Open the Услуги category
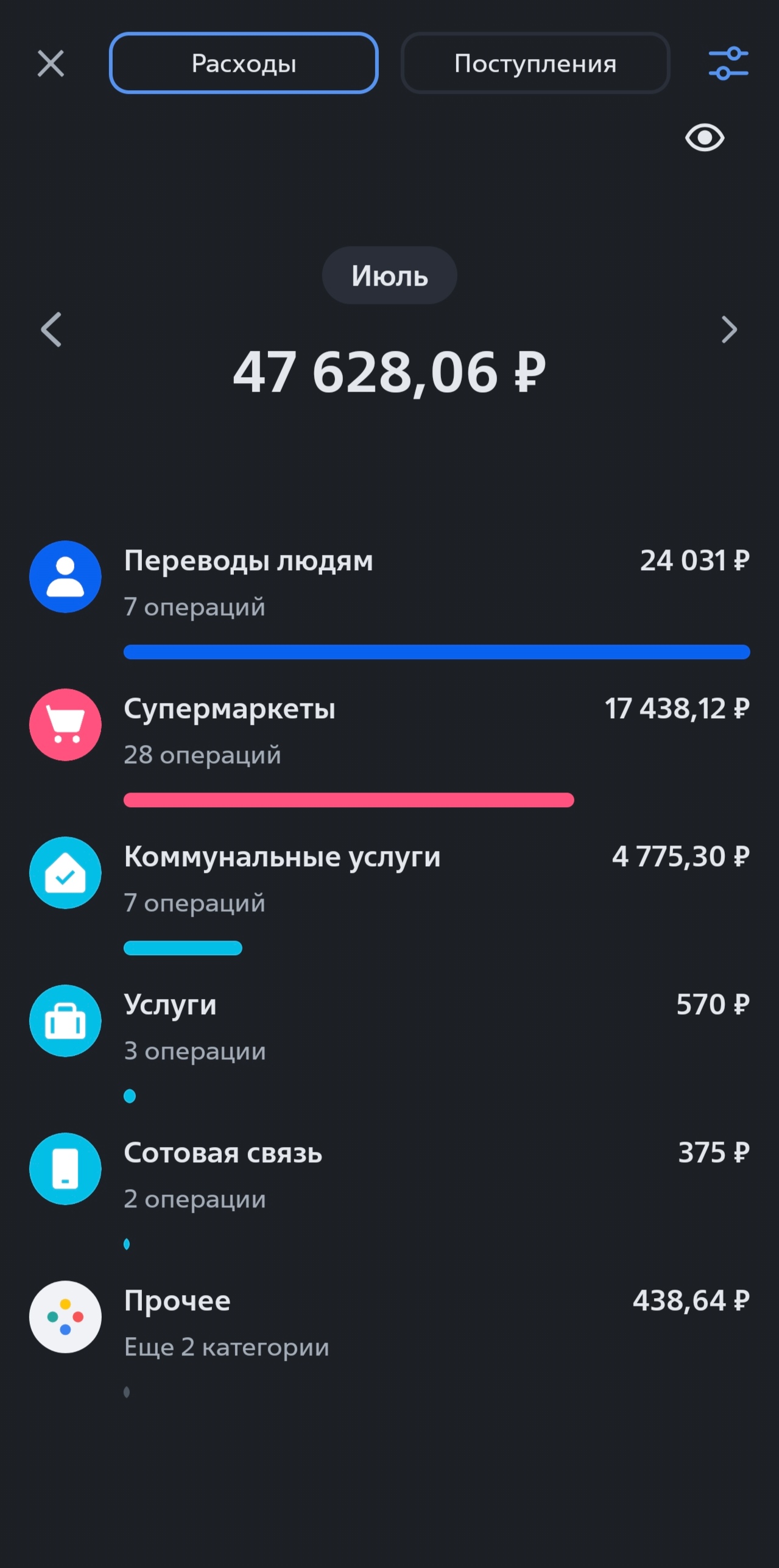Viewport: 779px width, 1568px height. pyautogui.click(x=389, y=1026)
